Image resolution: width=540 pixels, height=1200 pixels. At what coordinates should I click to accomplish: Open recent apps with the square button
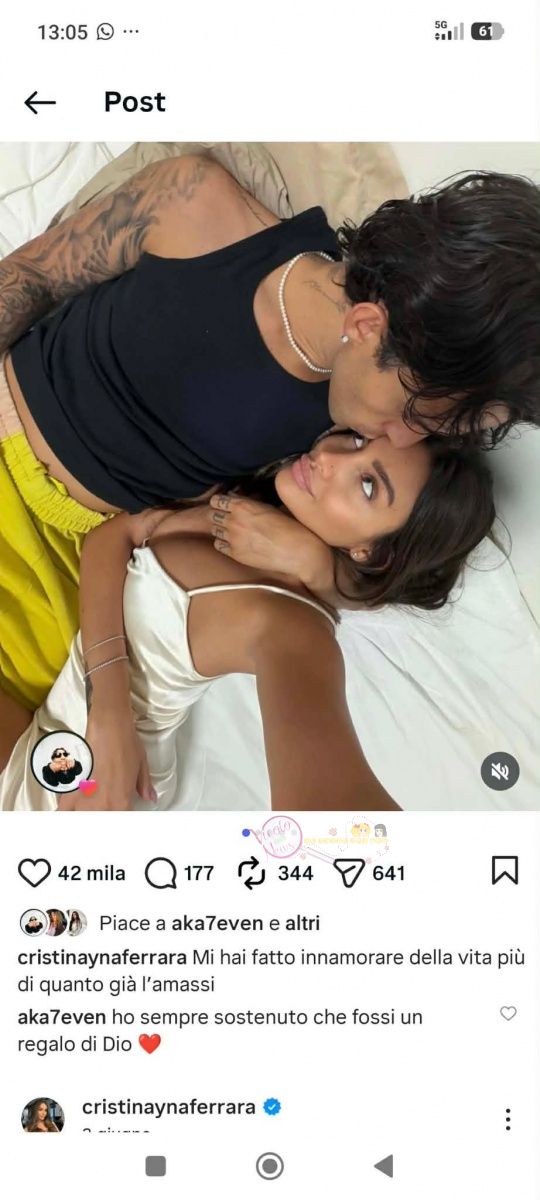[x=155, y=1166]
